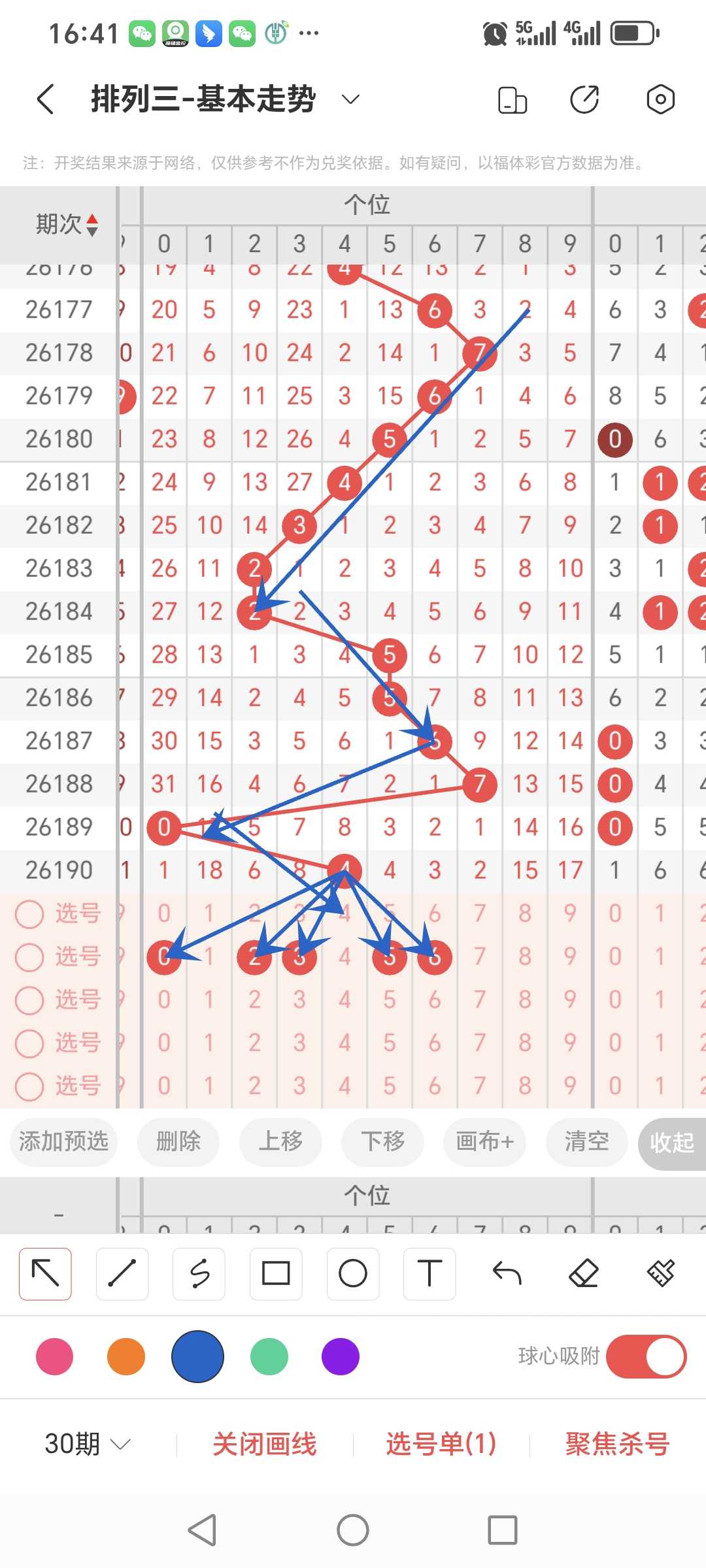The image size is (706, 1568).
Task: Collapse the panel with 收起
Action: point(672,1143)
